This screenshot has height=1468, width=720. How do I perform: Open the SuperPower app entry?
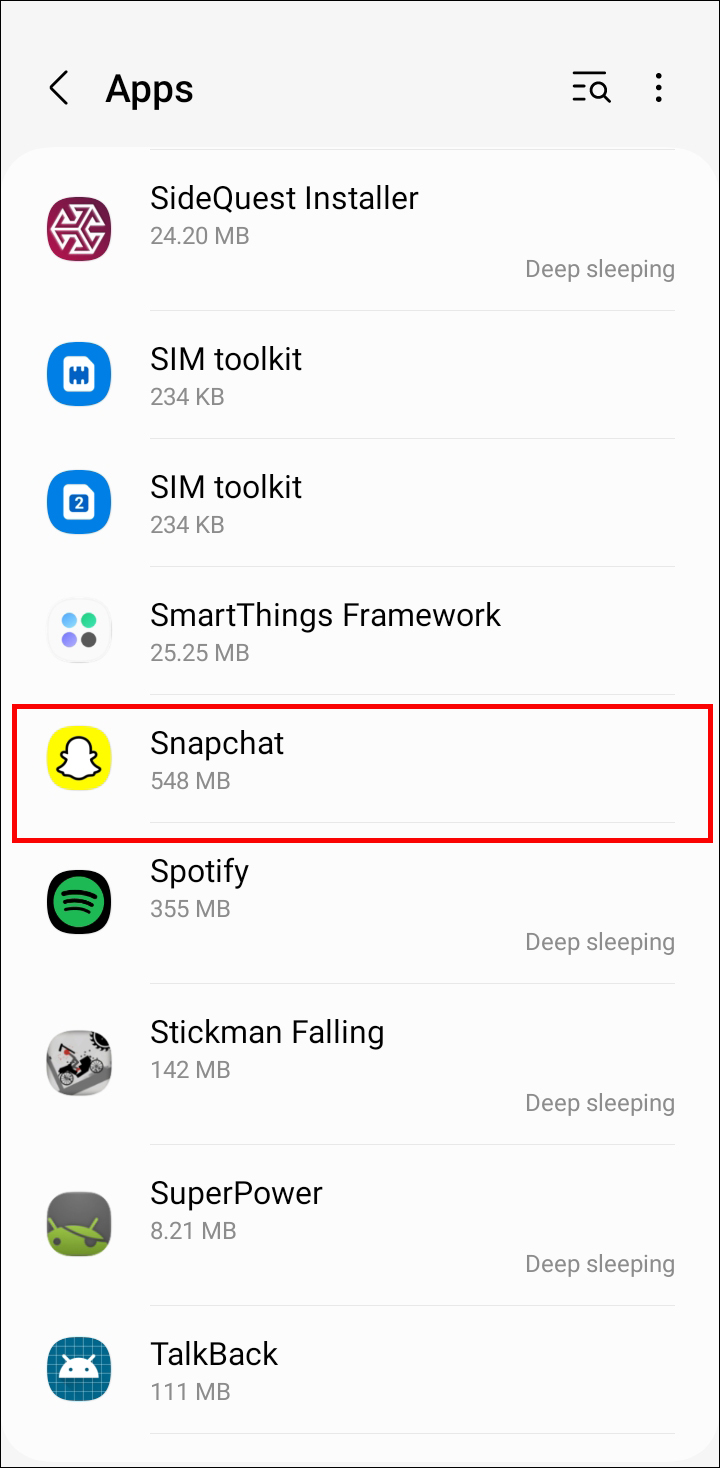(x=360, y=1225)
